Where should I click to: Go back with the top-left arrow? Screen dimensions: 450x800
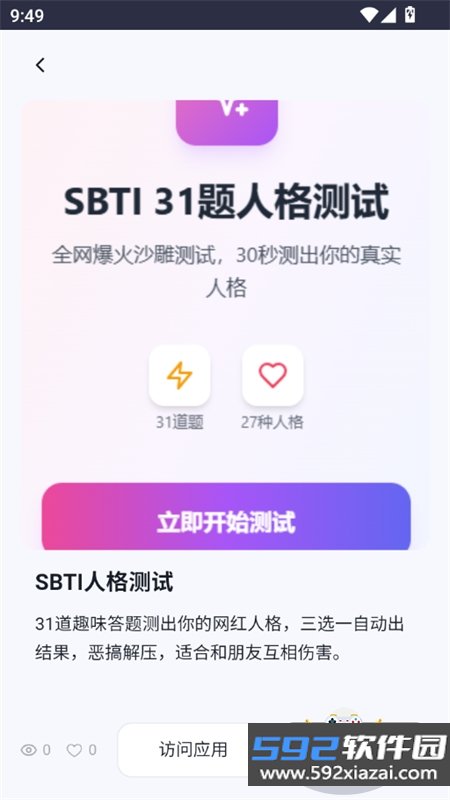coord(40,65)
